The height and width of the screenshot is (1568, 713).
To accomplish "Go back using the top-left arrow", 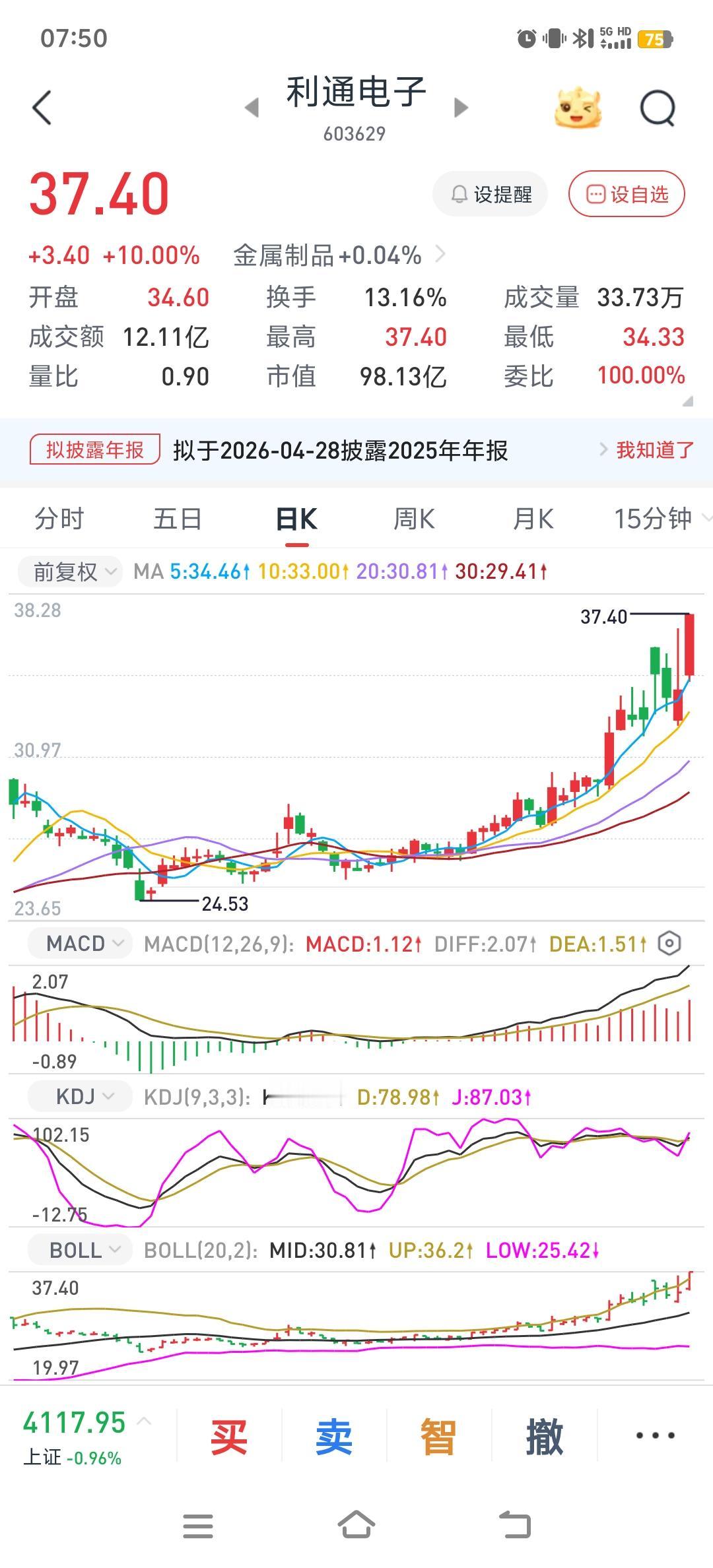I will coord(42,108).
